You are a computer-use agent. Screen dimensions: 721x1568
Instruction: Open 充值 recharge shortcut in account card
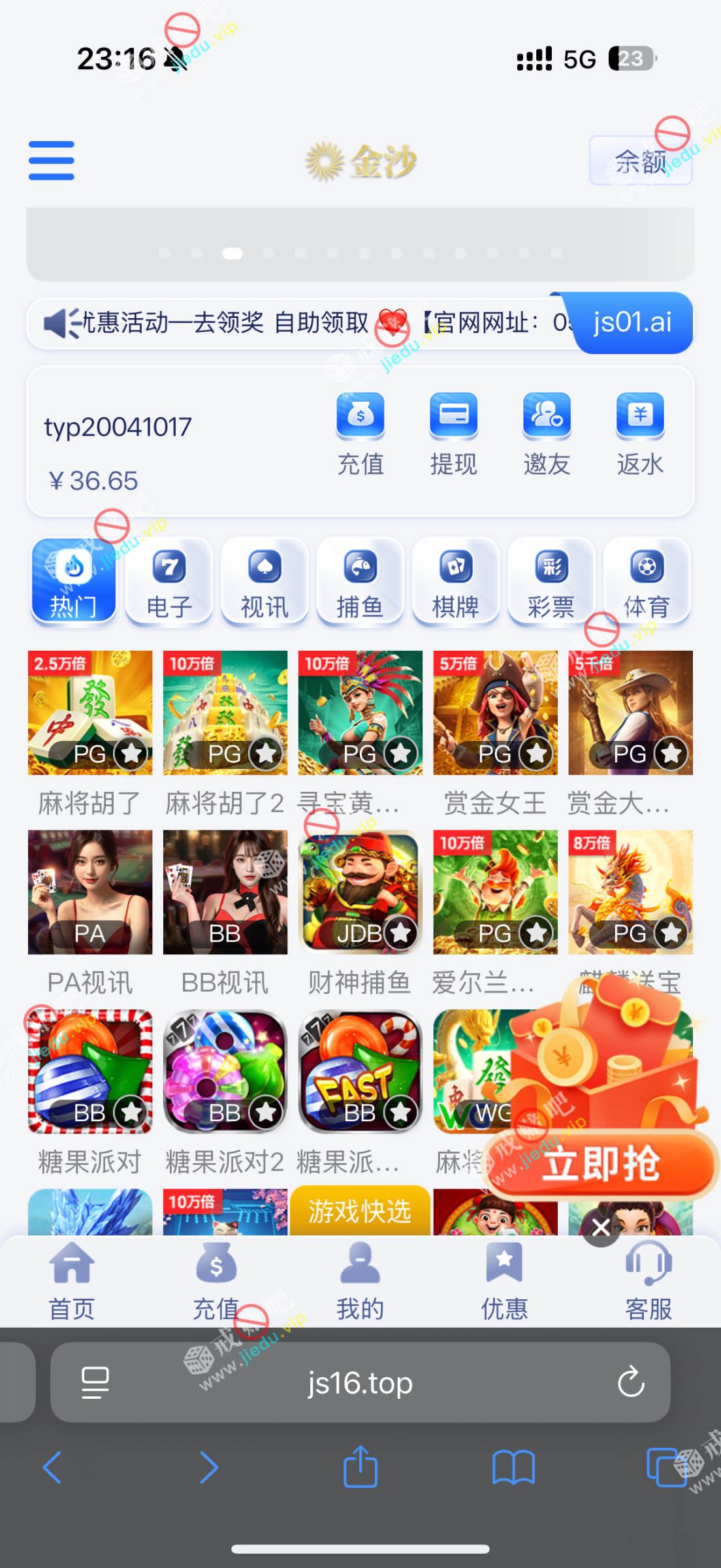[x=360, y=434]
